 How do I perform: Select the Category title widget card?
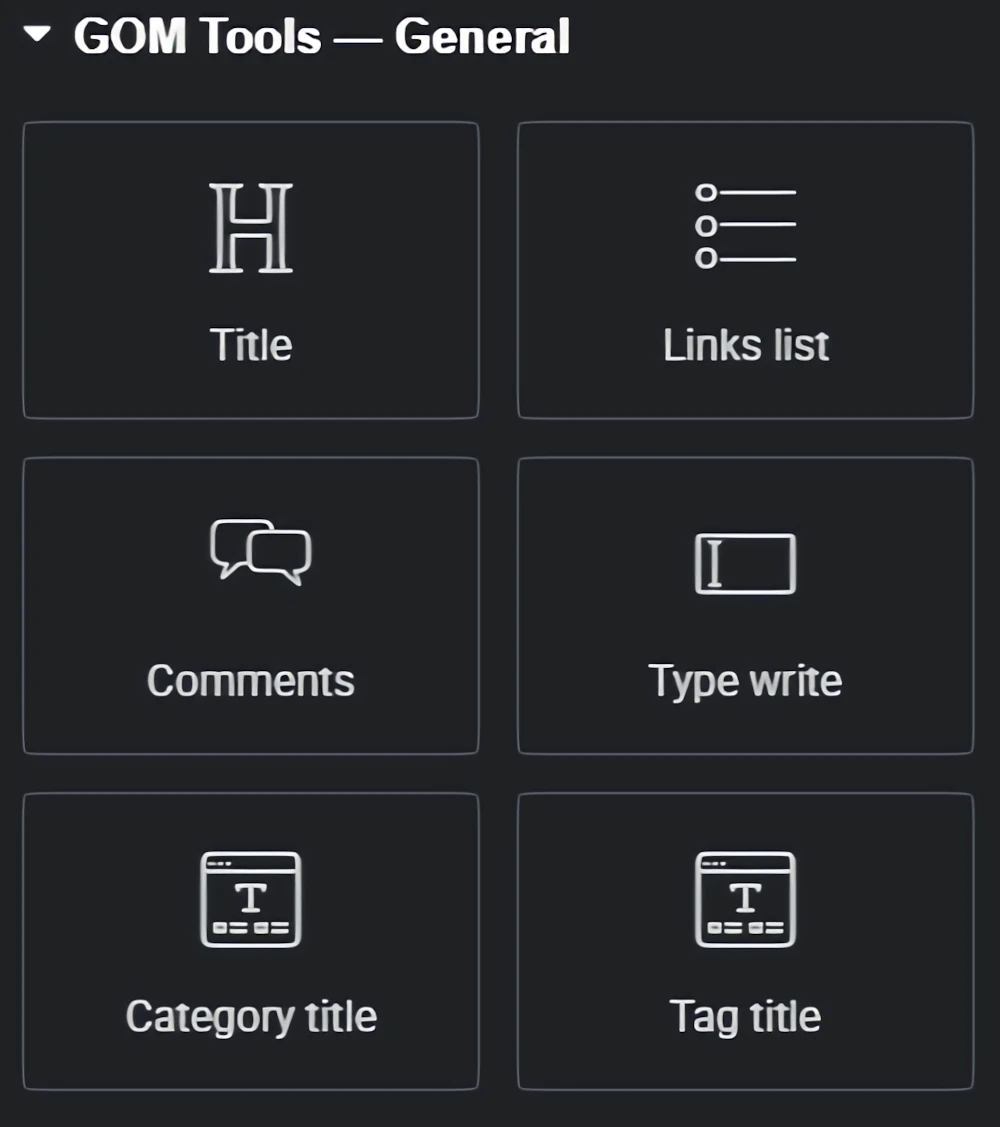click(250, 940)
